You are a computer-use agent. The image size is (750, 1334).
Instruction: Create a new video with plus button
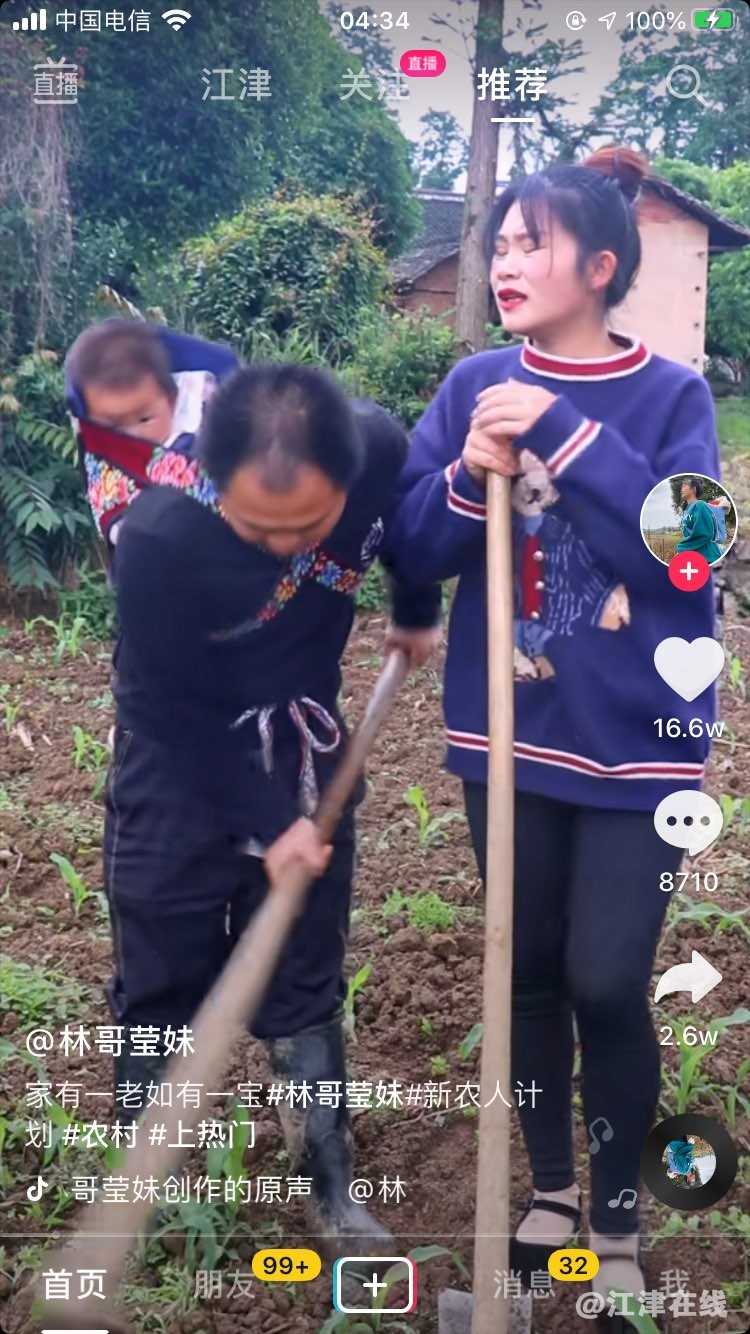374,1284
